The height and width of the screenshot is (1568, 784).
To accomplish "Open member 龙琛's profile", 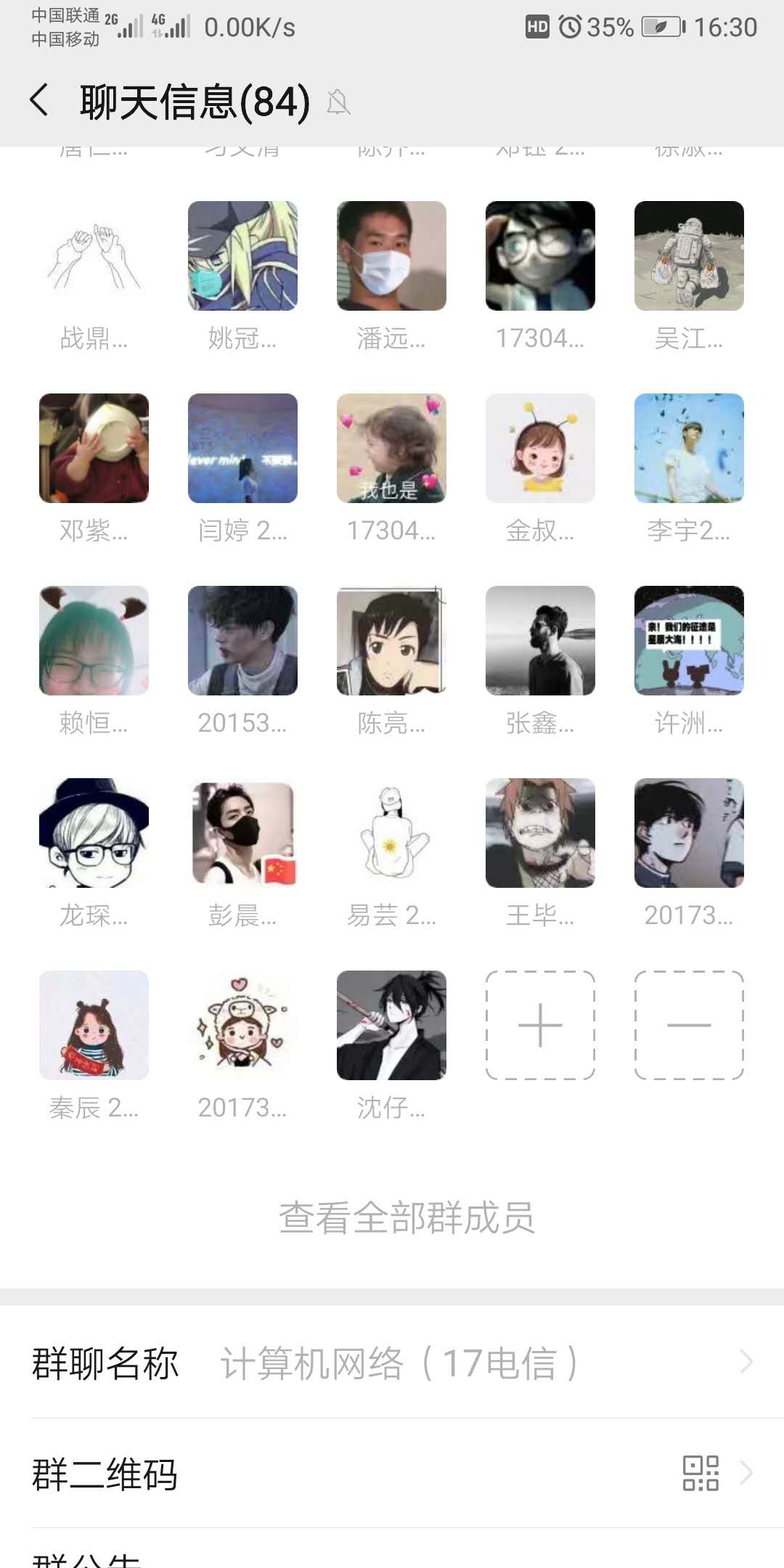I will pos(94,833).
